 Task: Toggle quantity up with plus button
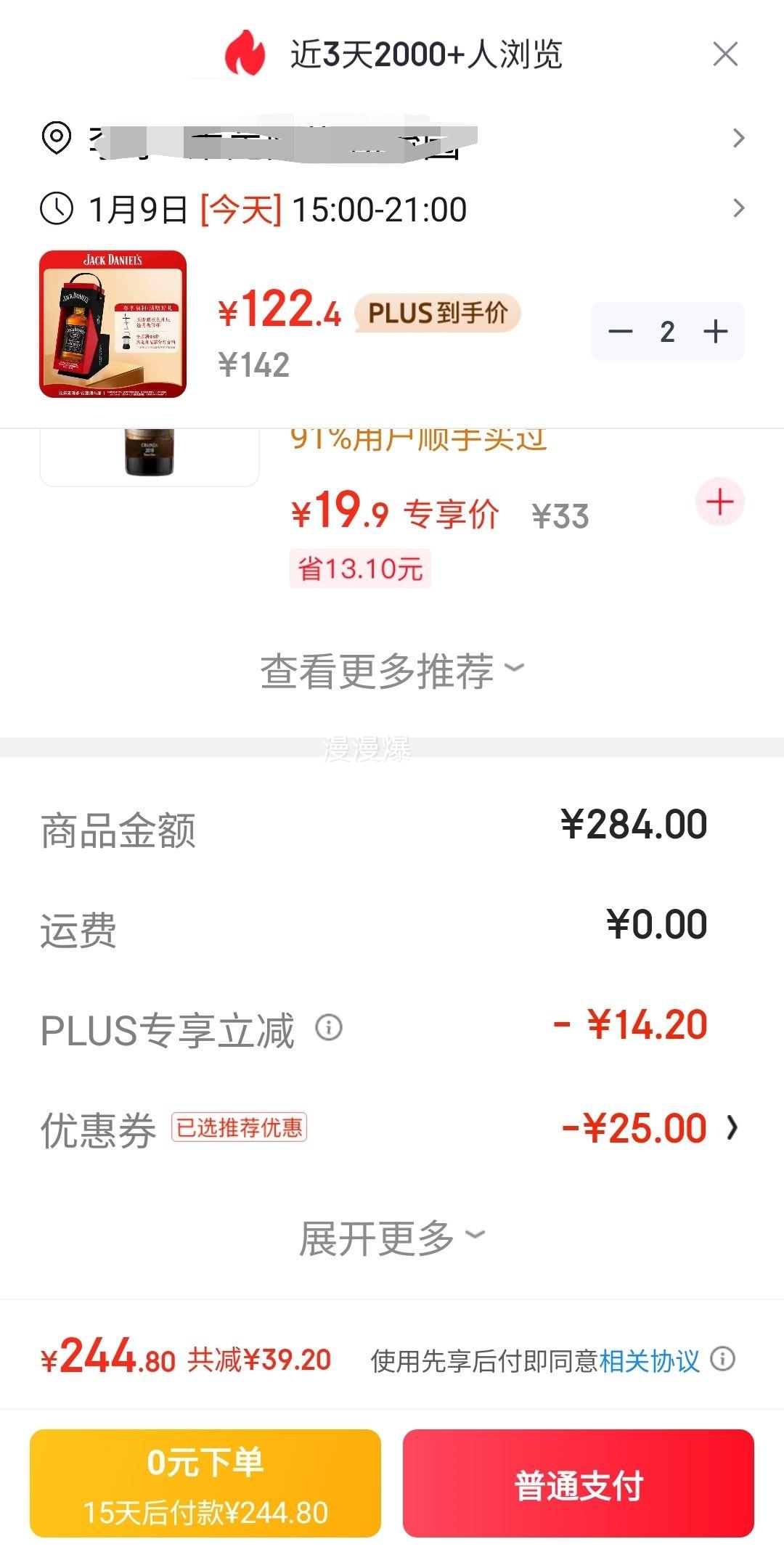coord(714,331)
